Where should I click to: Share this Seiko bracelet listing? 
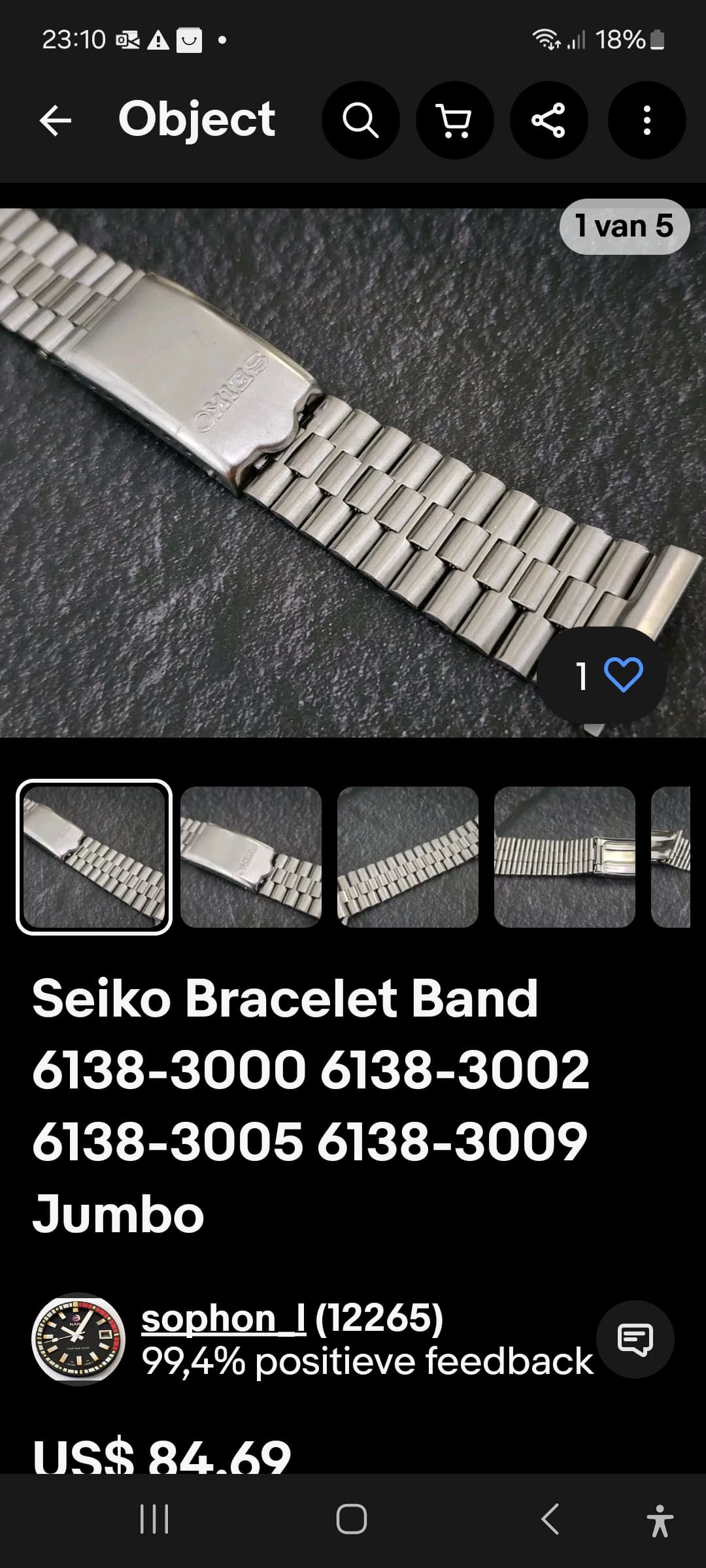coord(549,120)
